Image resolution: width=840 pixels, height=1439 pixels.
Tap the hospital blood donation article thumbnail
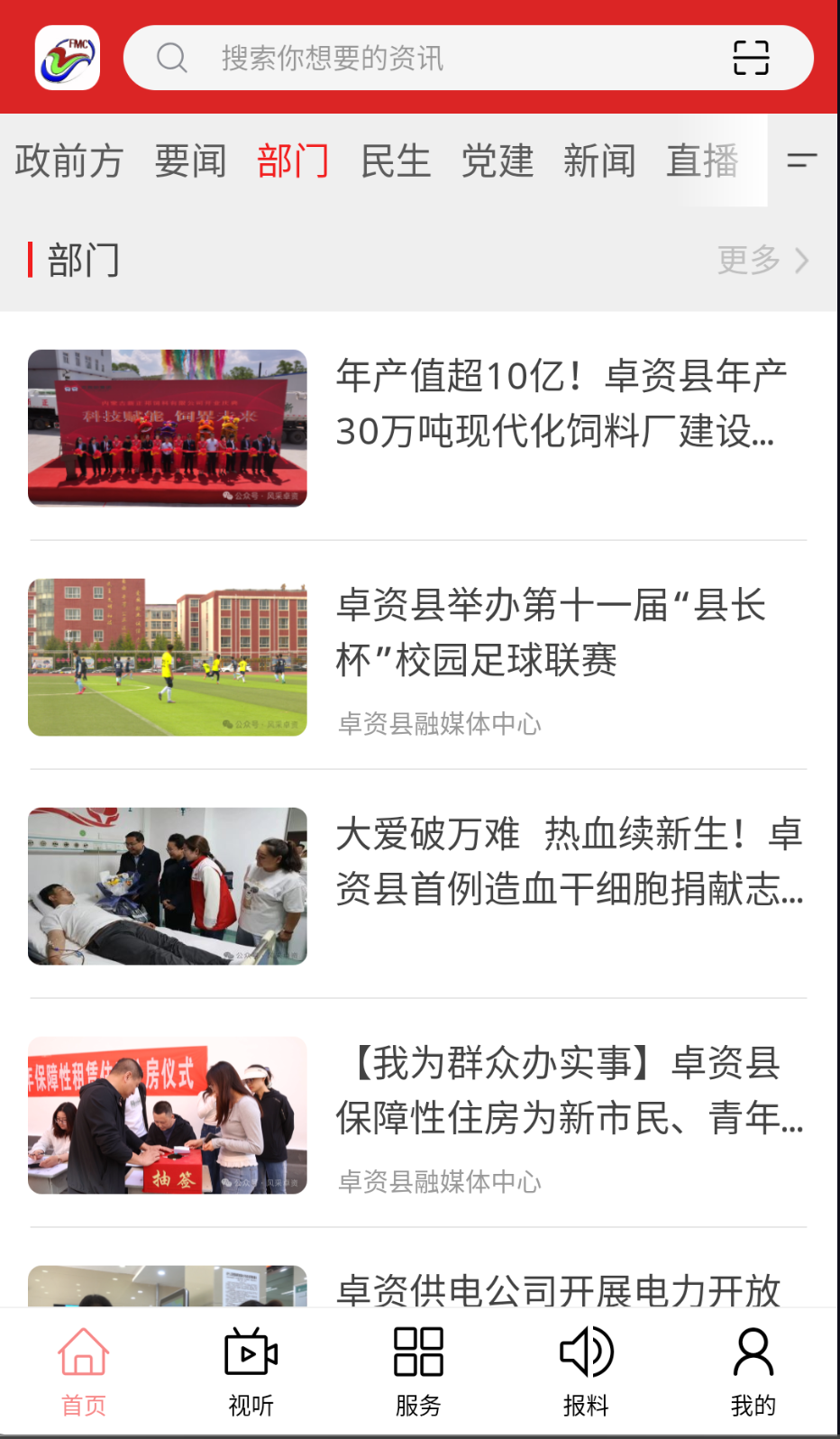coord(167,885)
